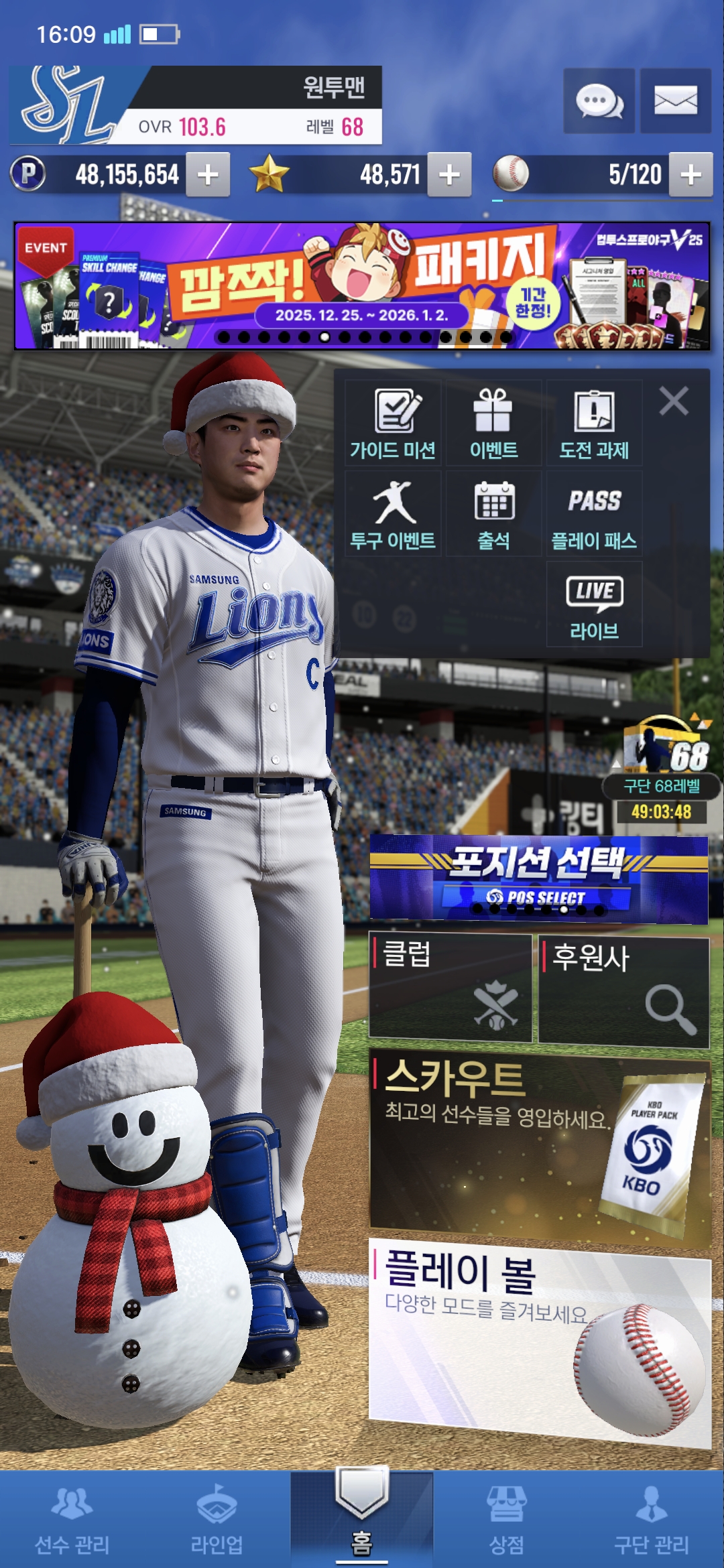Image resolution: width=724 pixels, height=1568 pixels.
Task: Open 스카우트 to recruit players
Action: (x=540, y=1146)
